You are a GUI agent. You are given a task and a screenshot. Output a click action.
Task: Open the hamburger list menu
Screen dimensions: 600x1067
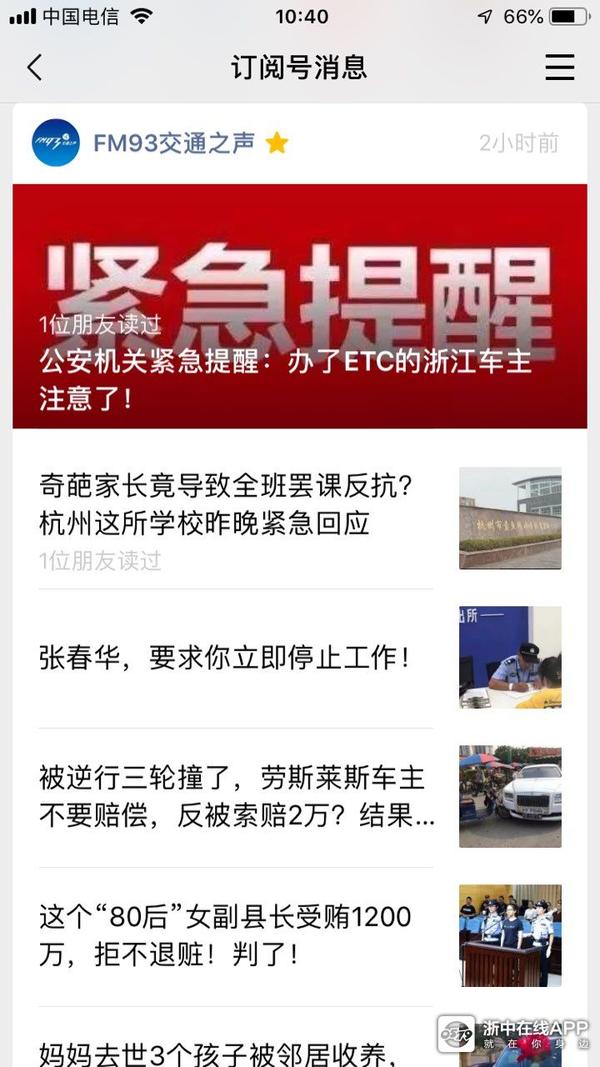[559, 68]
